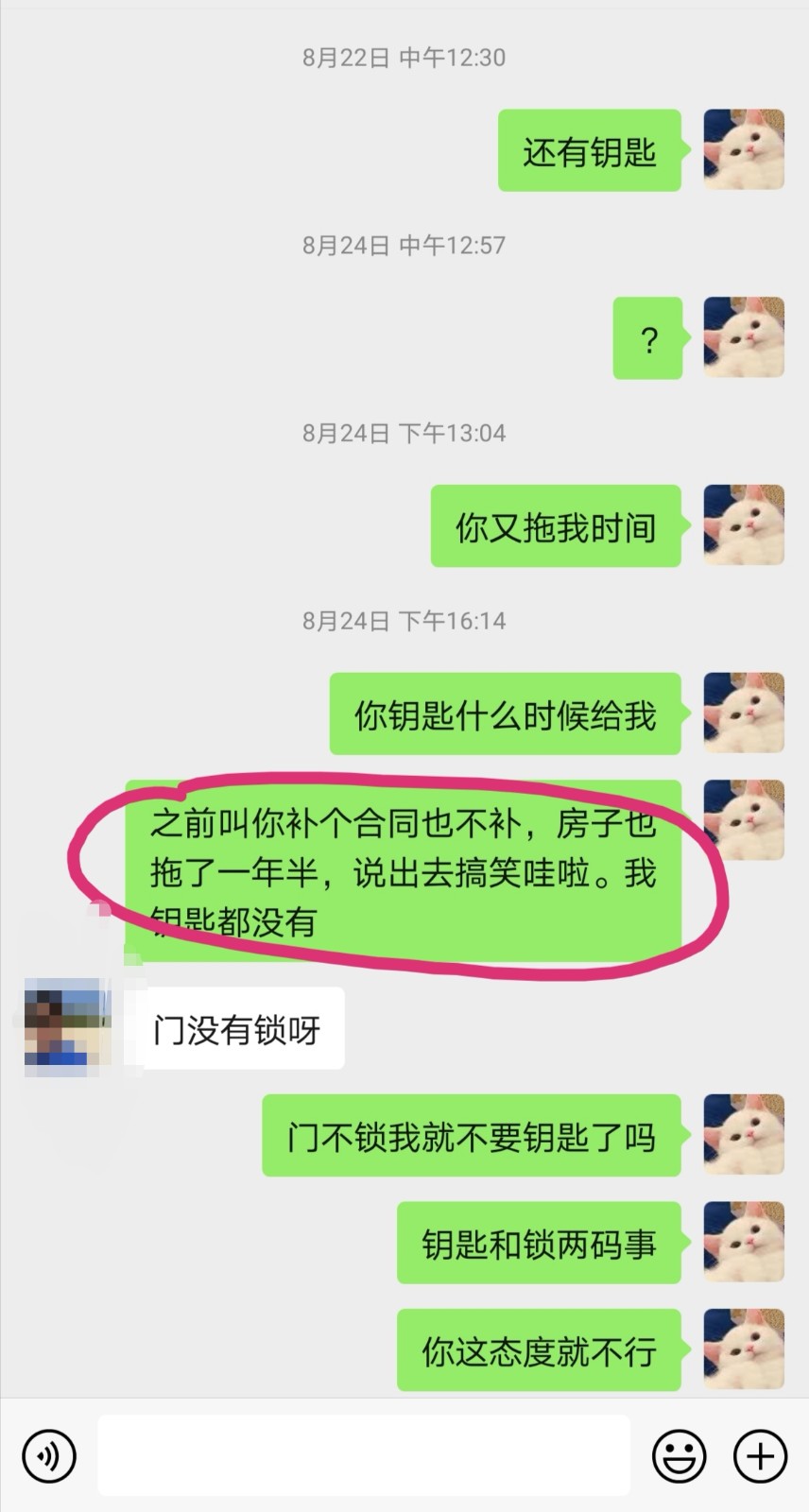Tap the cat avatar beside 还有钥匙
Screen dimensions: 809x1512
pos(744,150)
